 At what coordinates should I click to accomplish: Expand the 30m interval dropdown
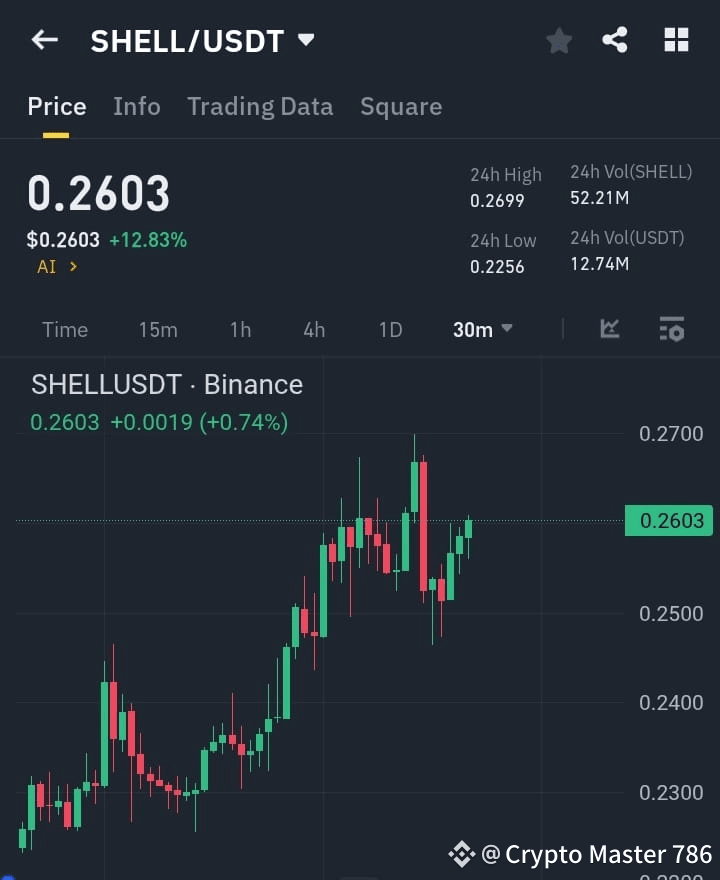click(x=482, y=329)
